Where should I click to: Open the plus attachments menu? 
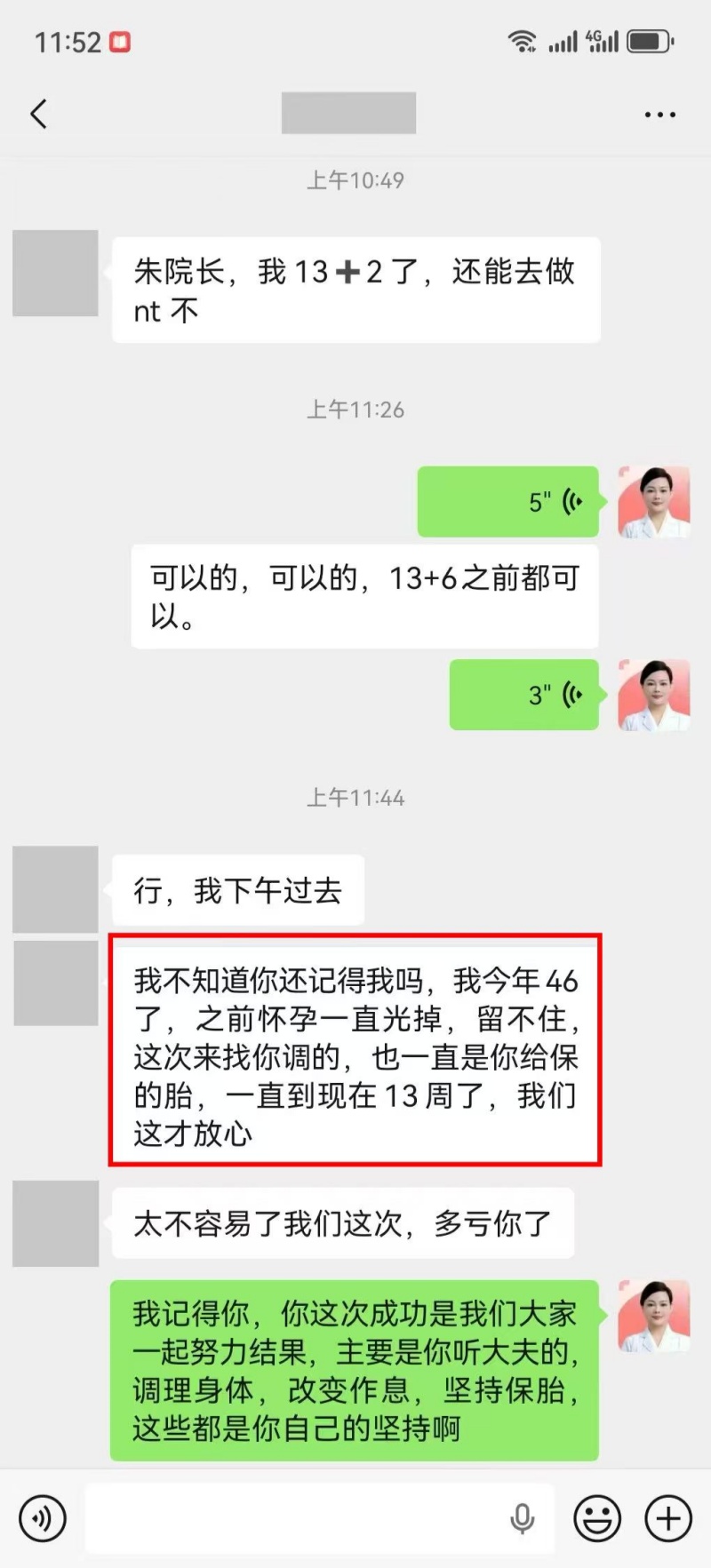point(668,1518)
